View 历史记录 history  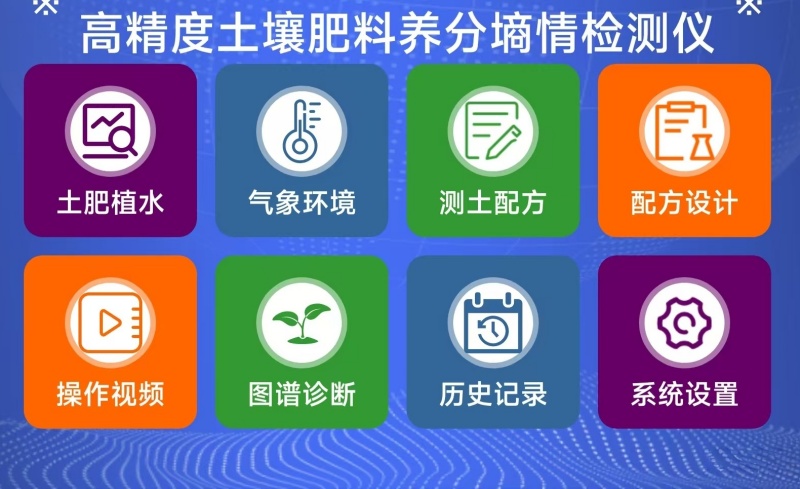point(492,342)
